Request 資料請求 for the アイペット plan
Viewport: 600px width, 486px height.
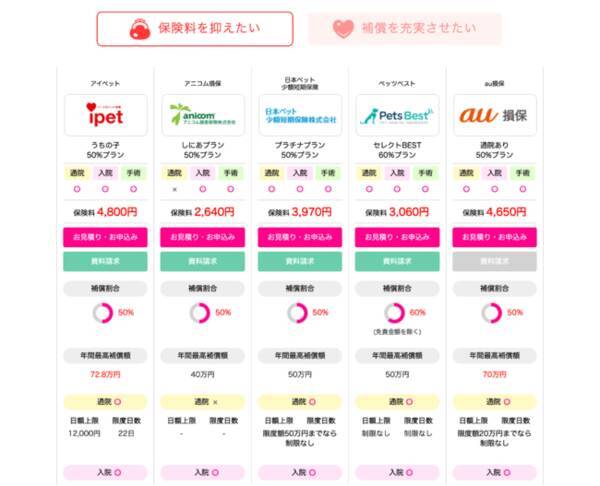[x=105, y=261]
